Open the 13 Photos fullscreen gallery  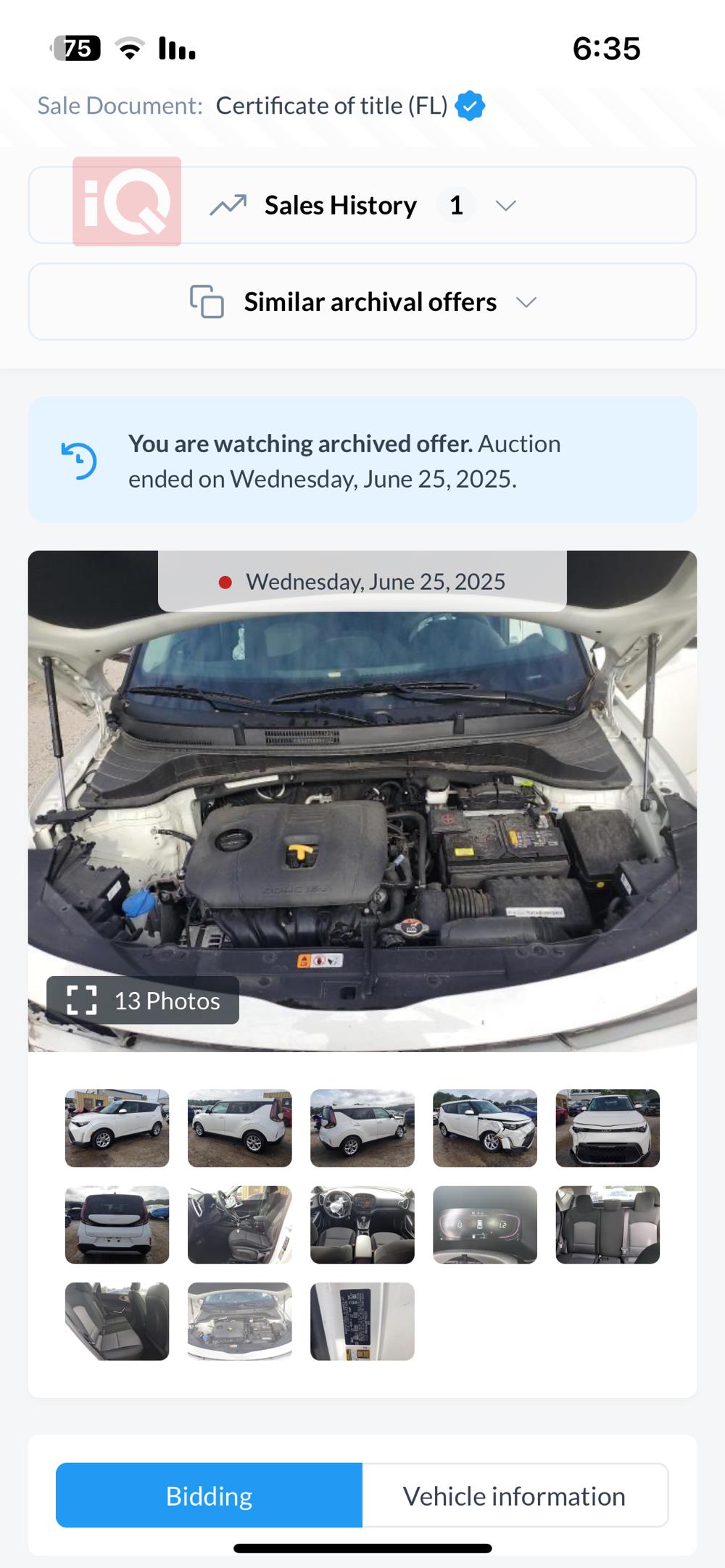pyautogui.click(x=143, y=1000)
